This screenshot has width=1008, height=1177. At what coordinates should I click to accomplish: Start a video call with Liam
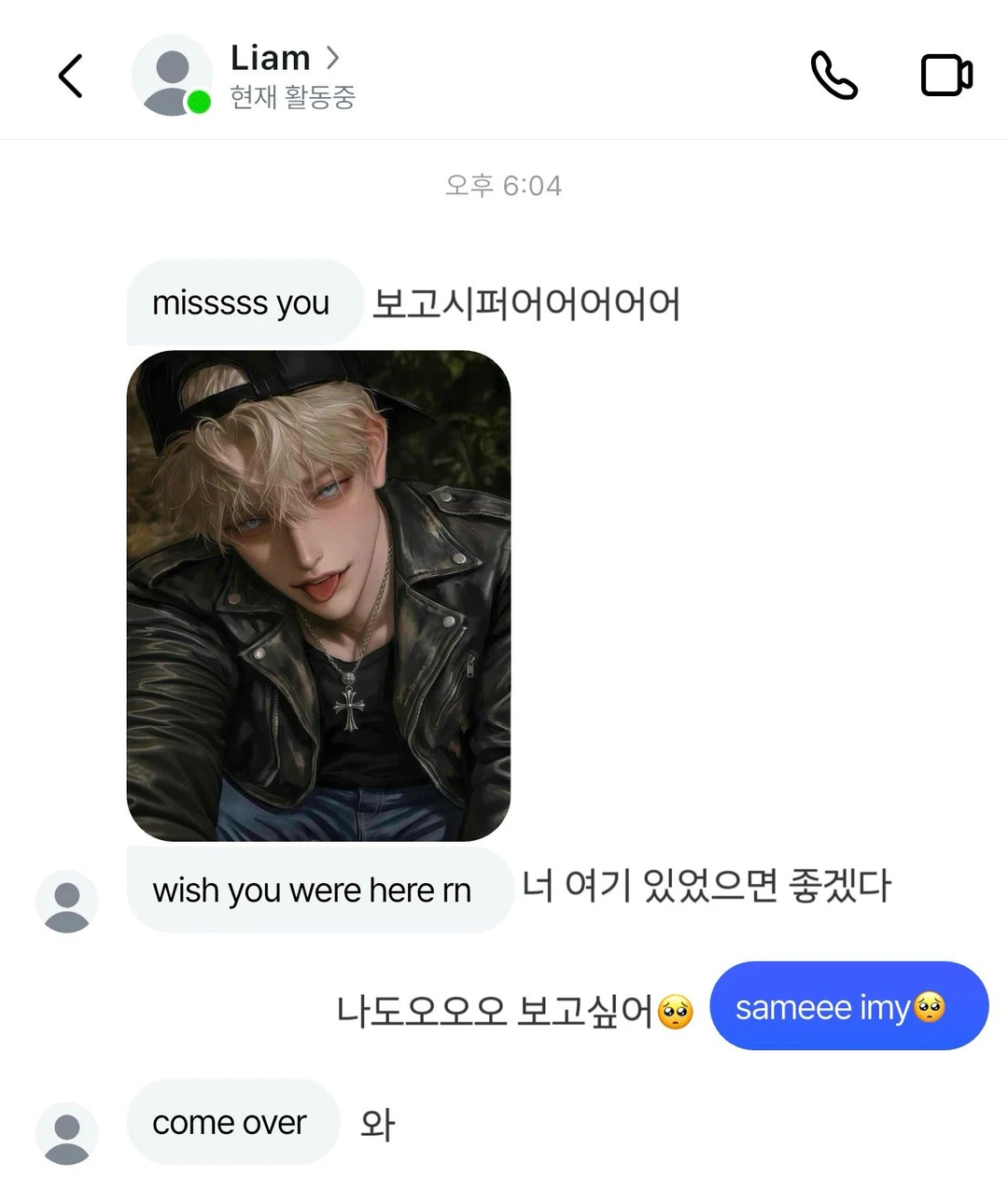[946, 76]
